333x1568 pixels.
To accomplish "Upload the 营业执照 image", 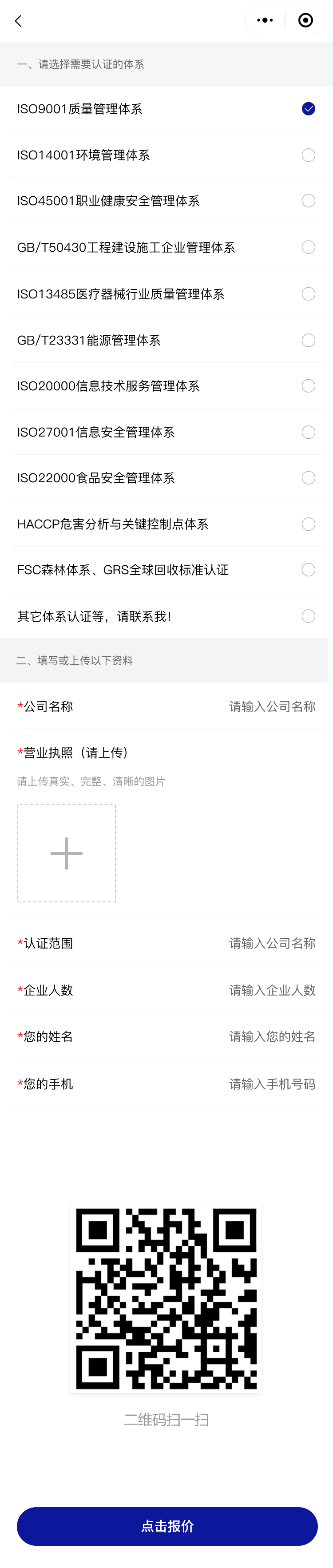I will click(x=66, y=853).
